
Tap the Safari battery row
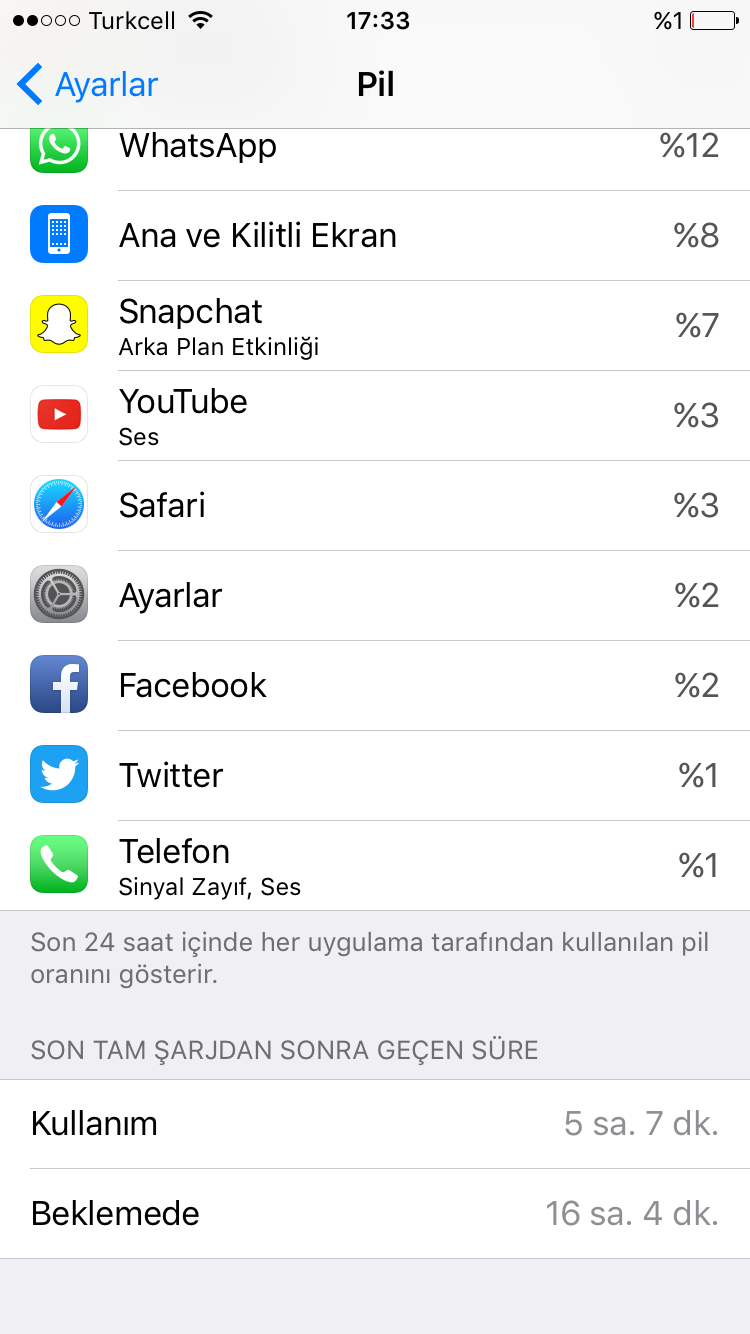375,506
